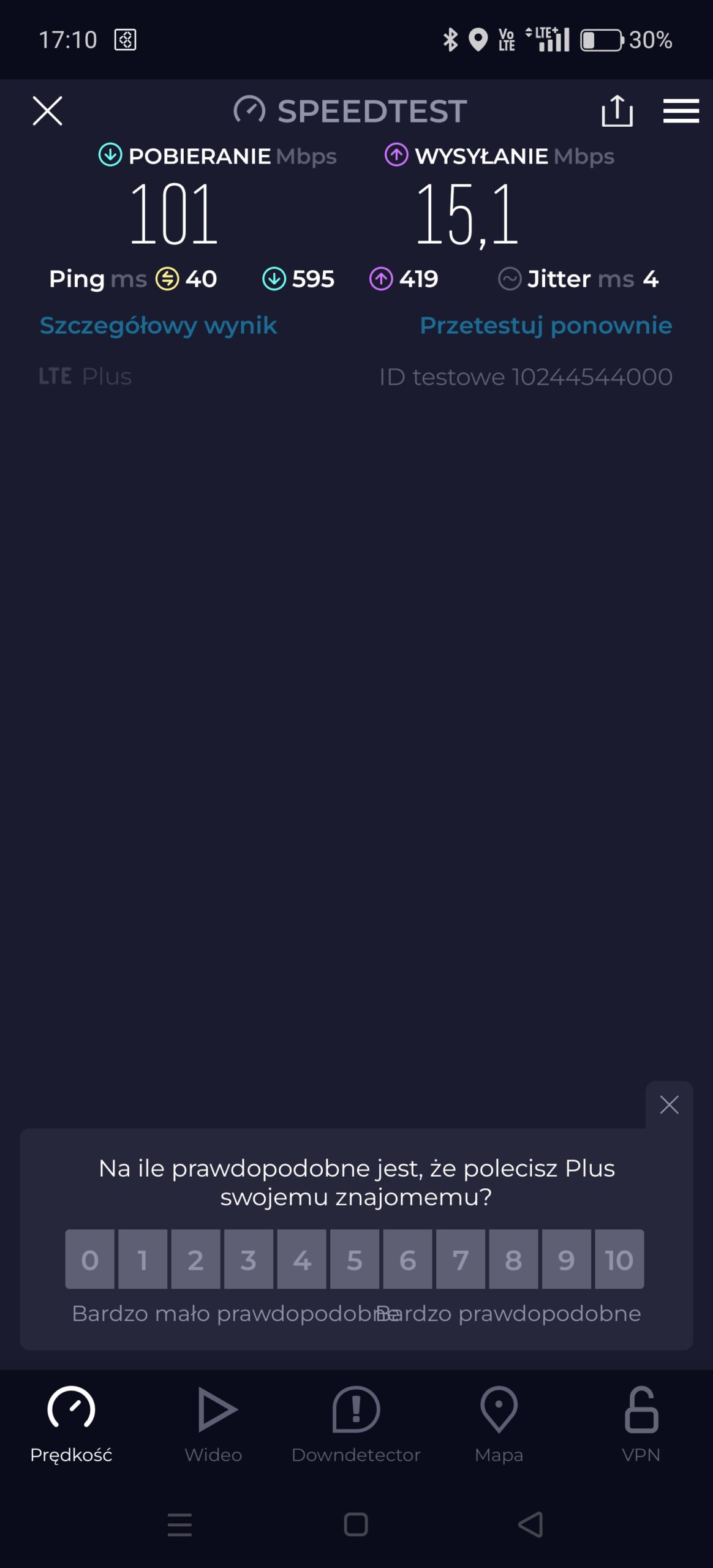Select 9 on the survey scale
Viewport: 713px width, 1568px height.
(x=566, y=1260)
